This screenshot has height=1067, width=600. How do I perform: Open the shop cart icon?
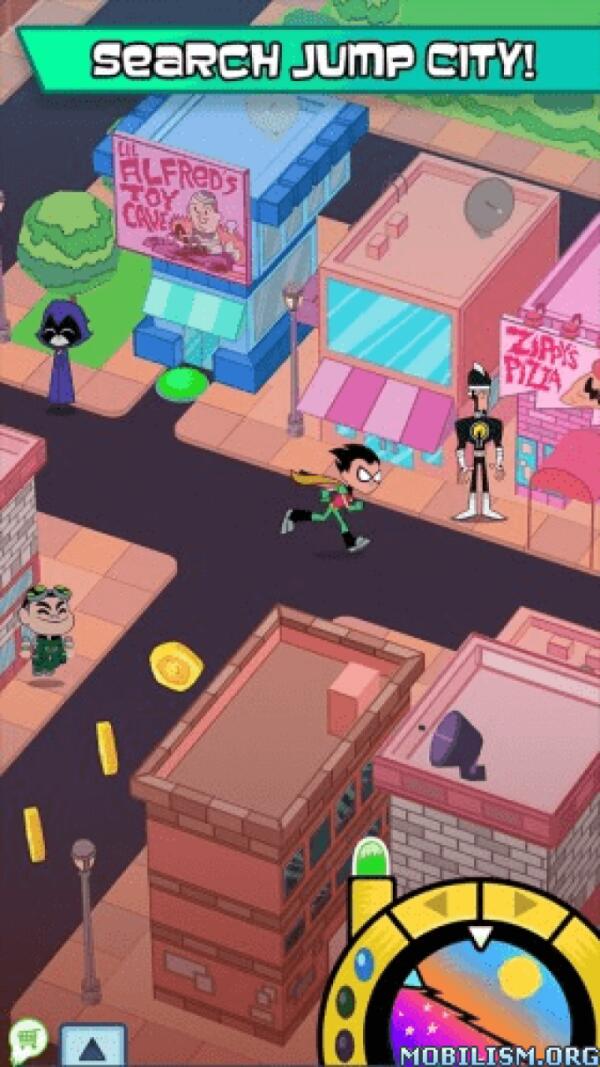click(27, 1037)
